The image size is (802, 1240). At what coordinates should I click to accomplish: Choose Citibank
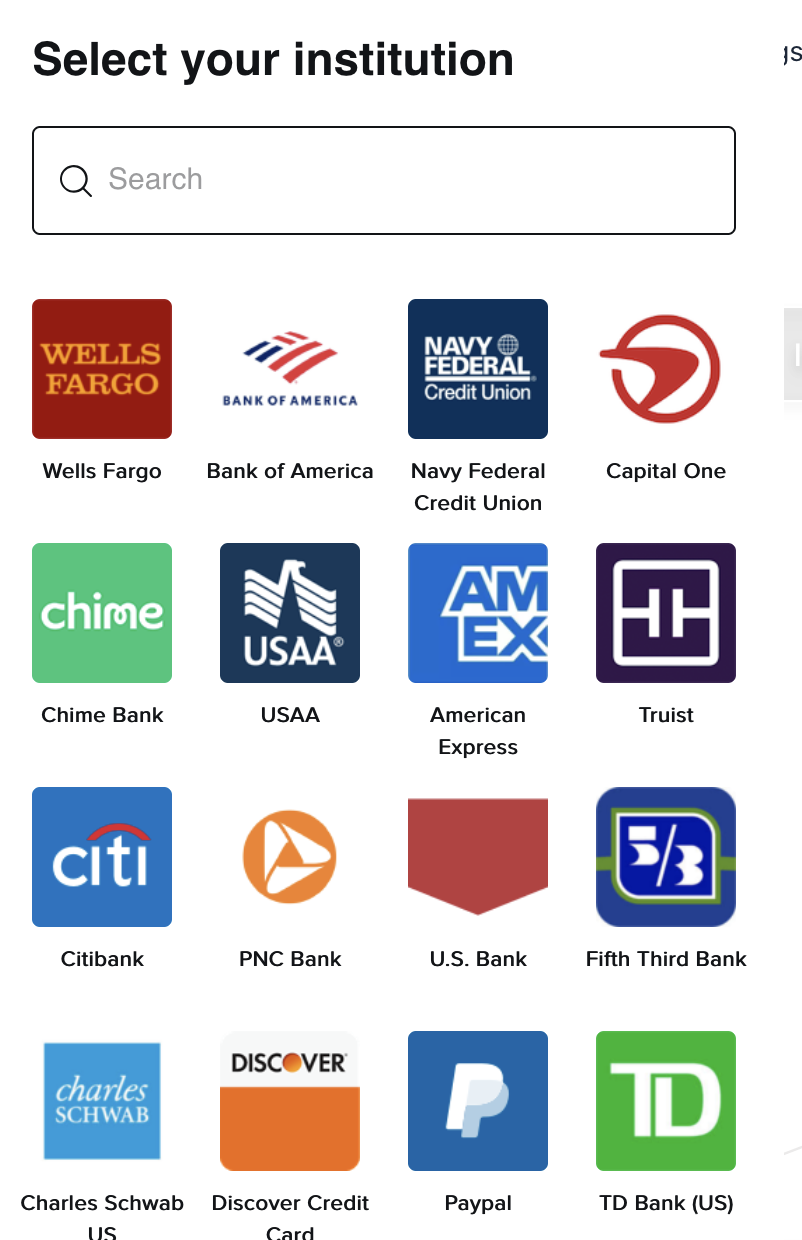coord(102,857)
